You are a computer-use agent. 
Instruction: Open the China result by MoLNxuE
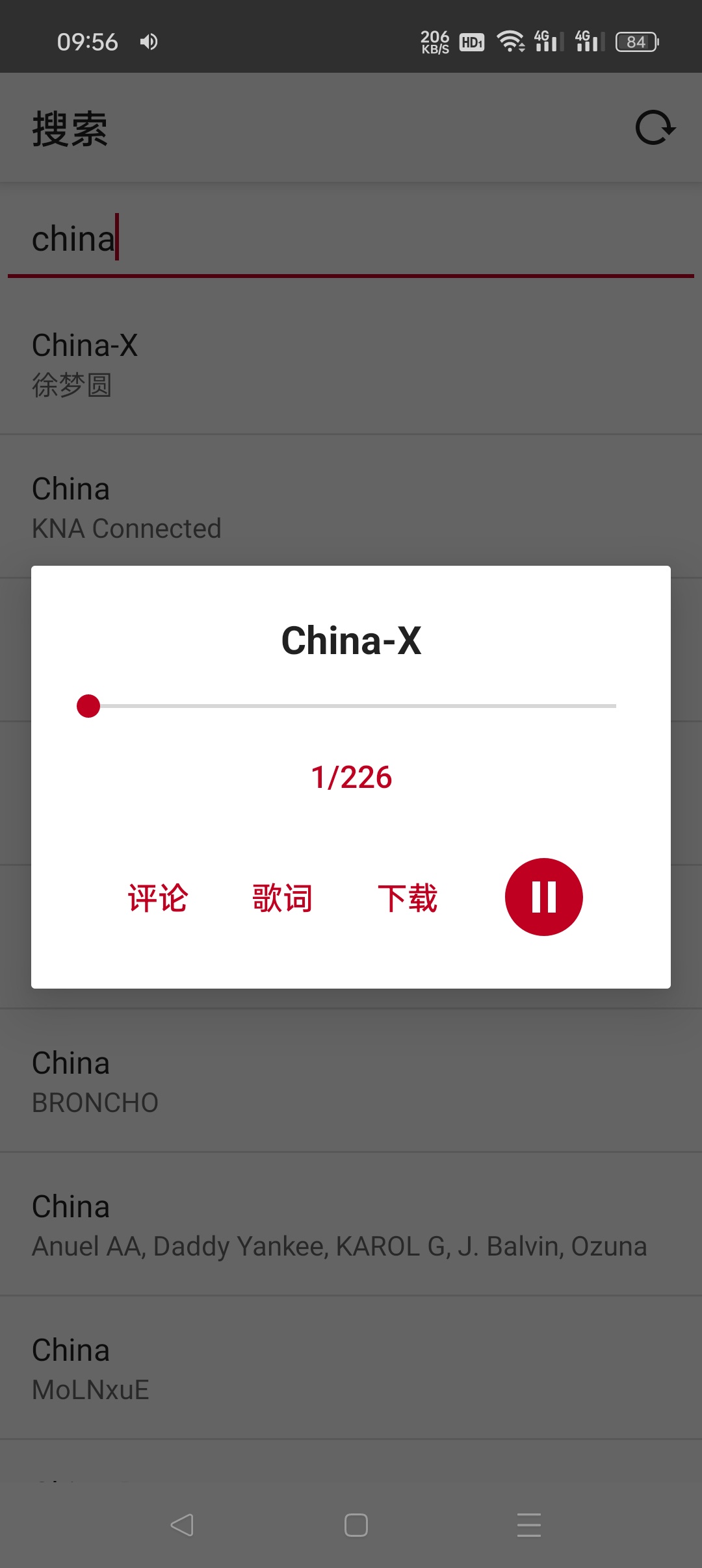[351, 1369]
